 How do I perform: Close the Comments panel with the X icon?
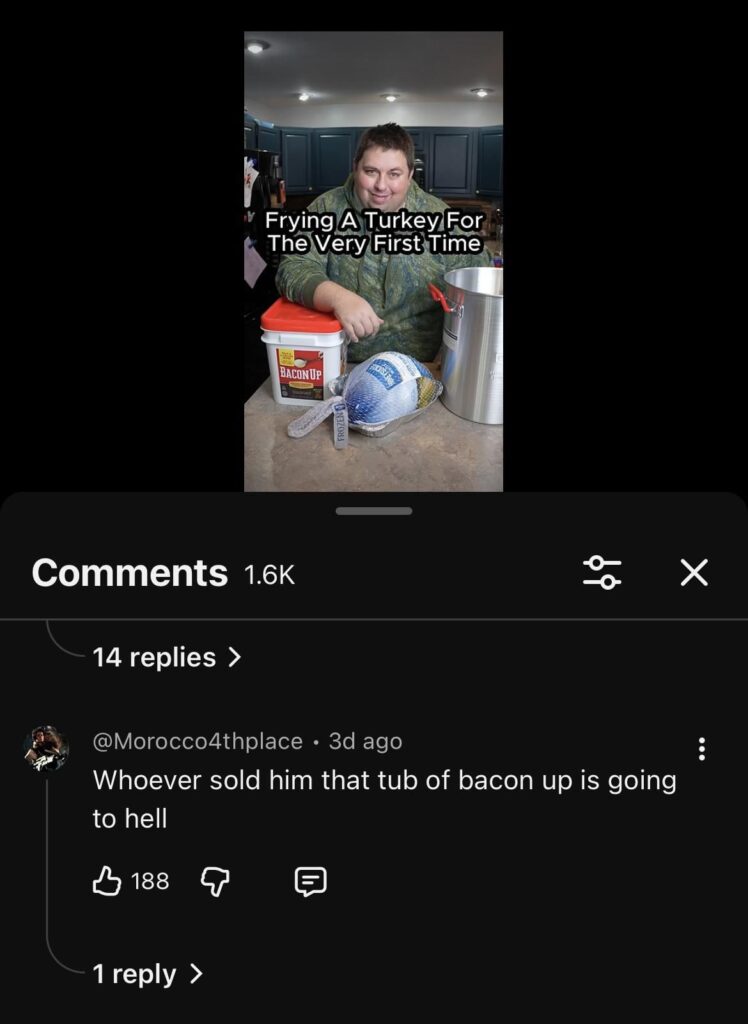pyautogui.click(x=692, y=573)
